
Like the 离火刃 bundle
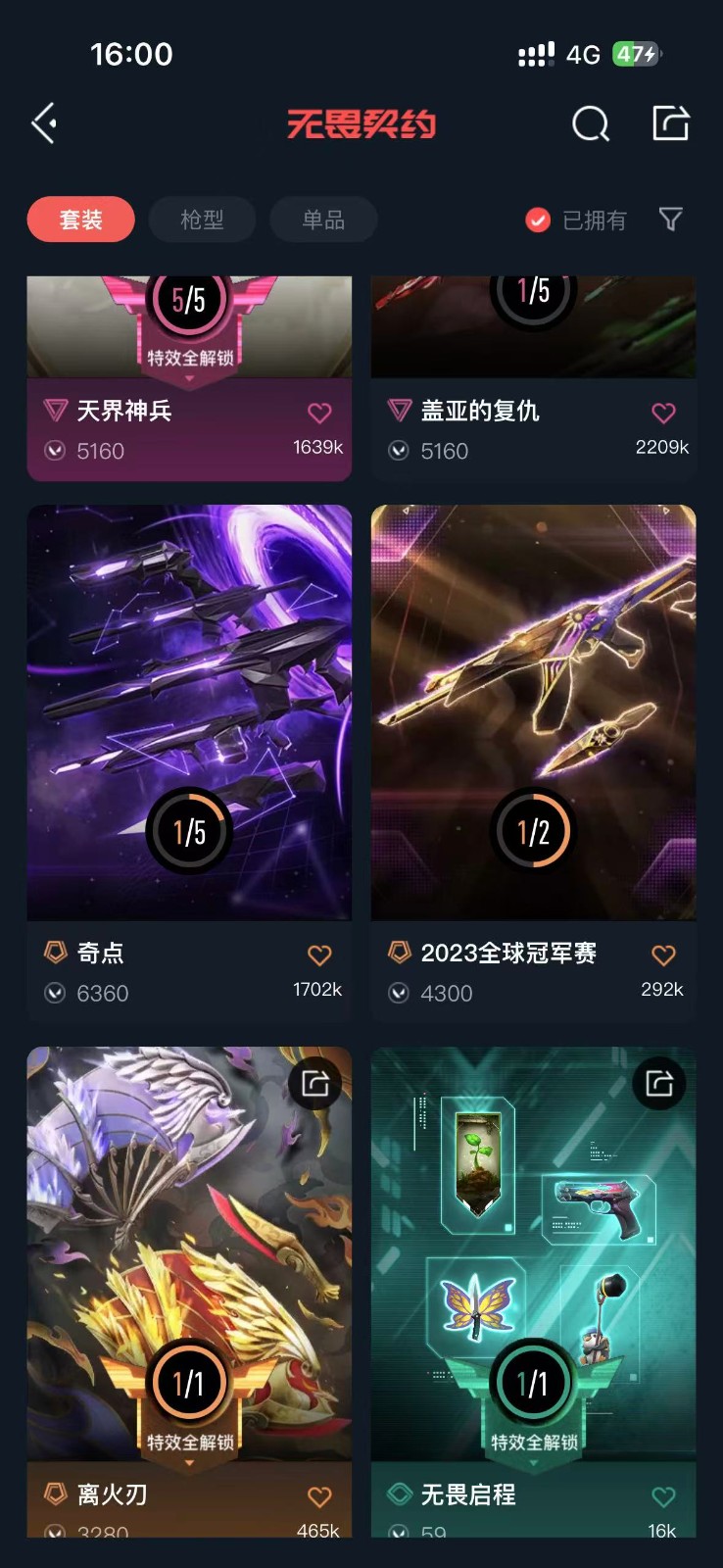319,1496
